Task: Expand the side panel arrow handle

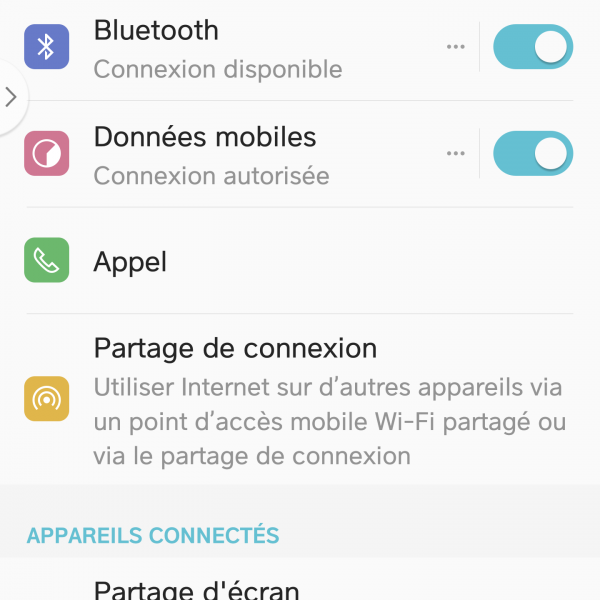Action: [x=11, y=97]
